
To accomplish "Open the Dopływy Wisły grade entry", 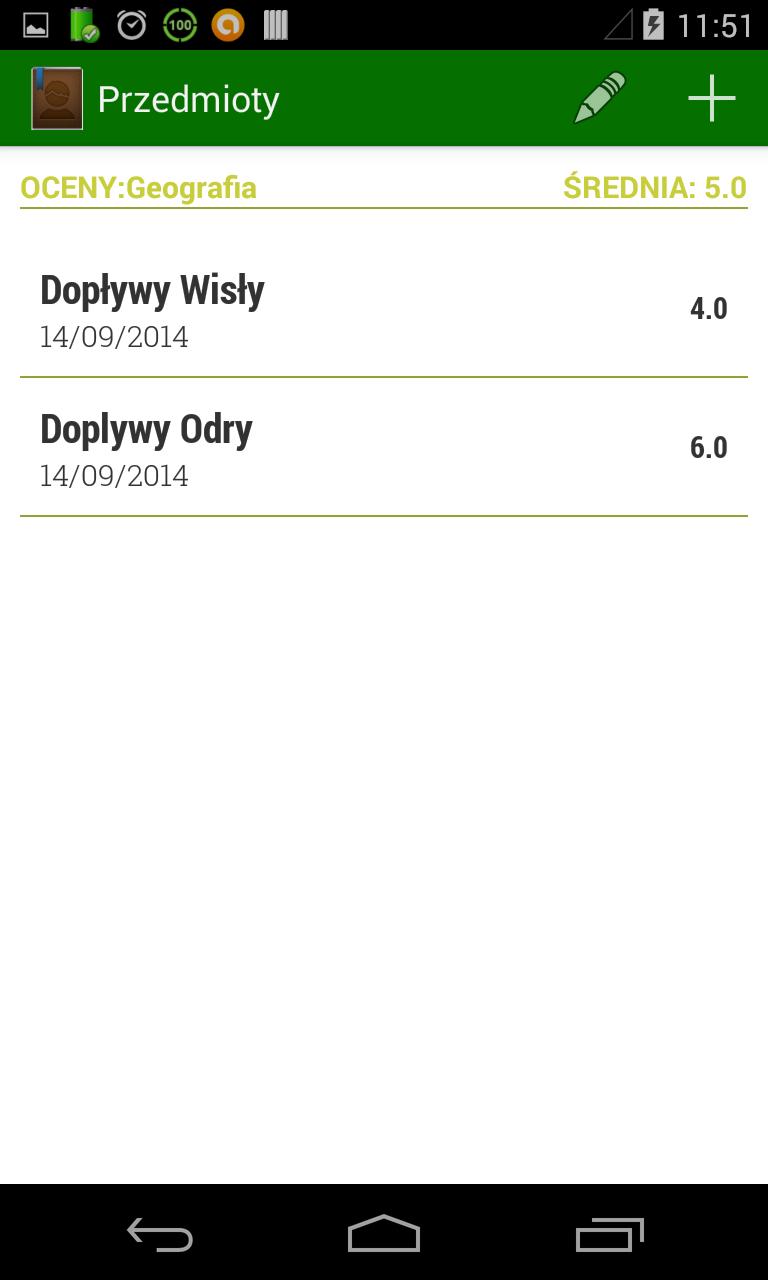I will click(383, 309).
